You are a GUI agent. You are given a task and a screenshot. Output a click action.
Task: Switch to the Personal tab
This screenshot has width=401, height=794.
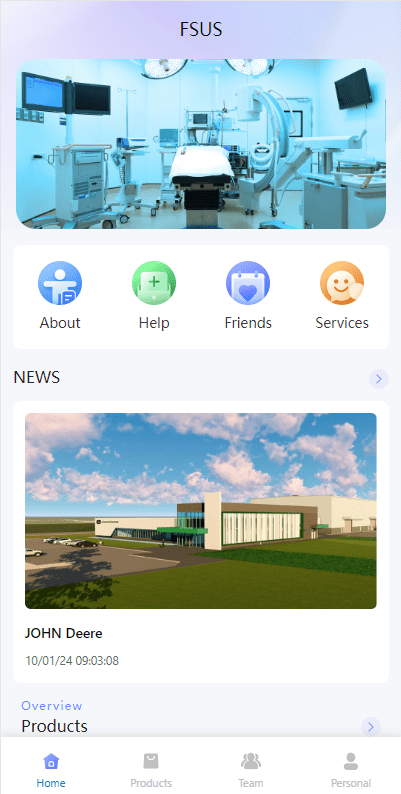point(351,770)
